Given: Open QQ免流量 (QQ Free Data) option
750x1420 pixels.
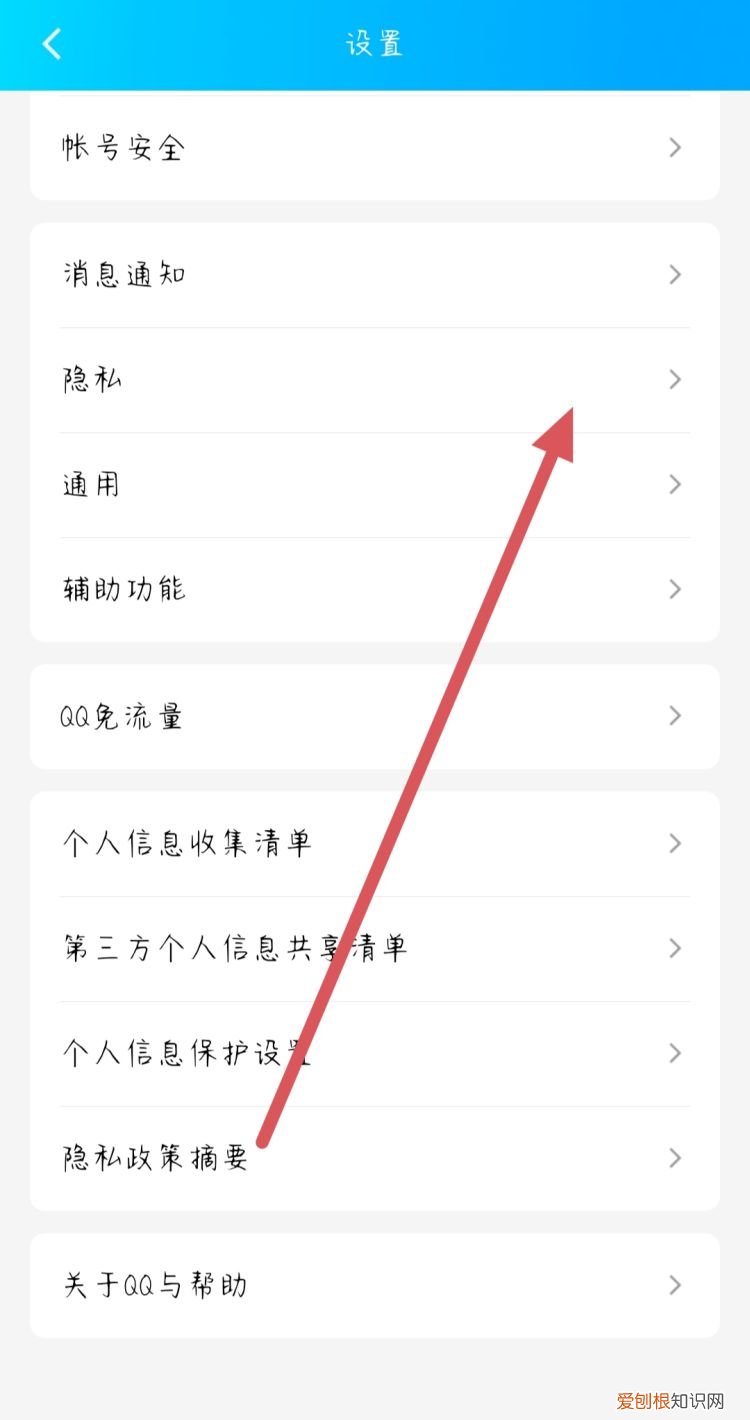Looking at the screenshot, I should coord(375,716).
